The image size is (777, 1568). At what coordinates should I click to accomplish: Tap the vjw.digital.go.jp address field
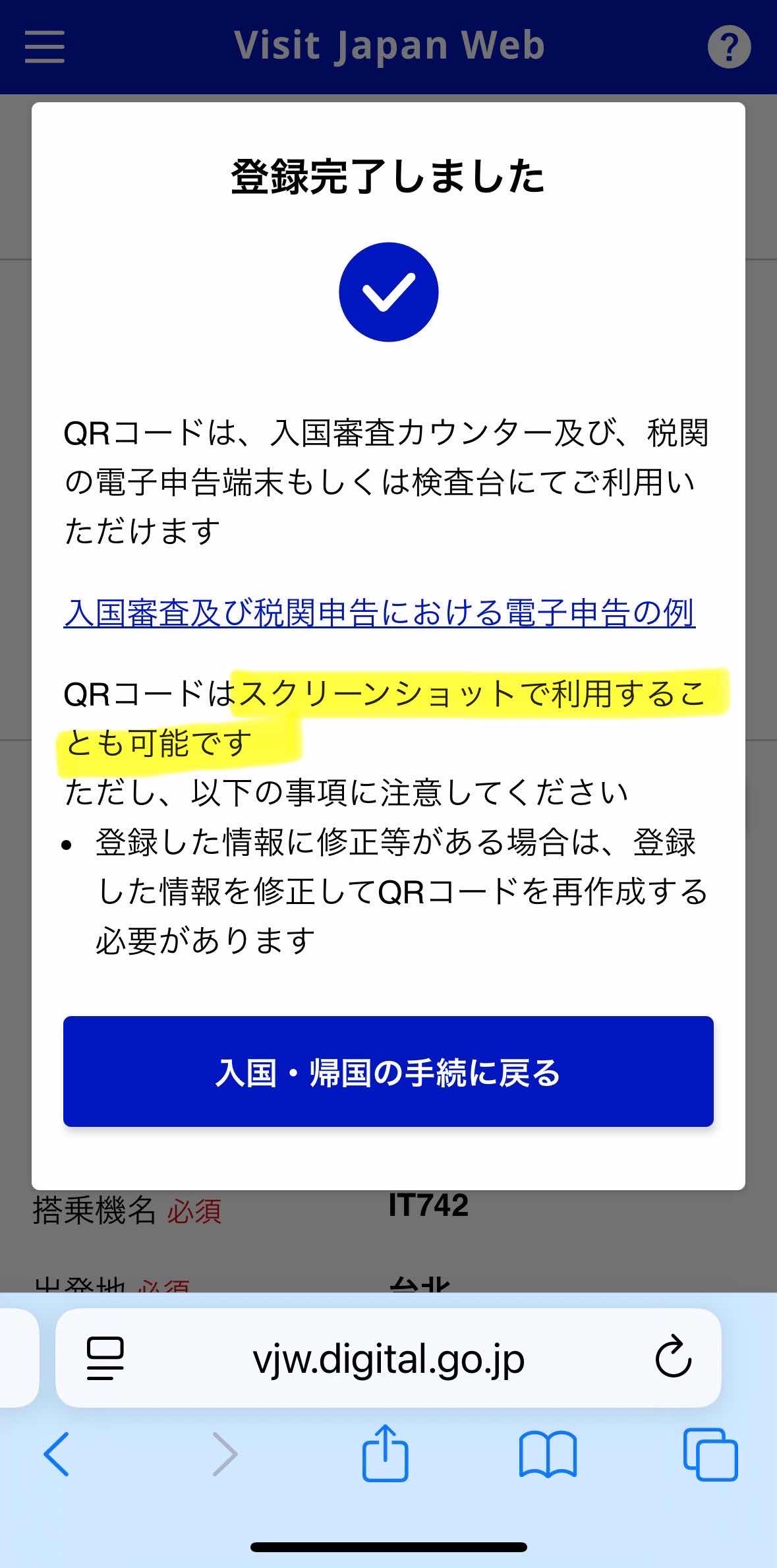click(x=388, y=1358)
